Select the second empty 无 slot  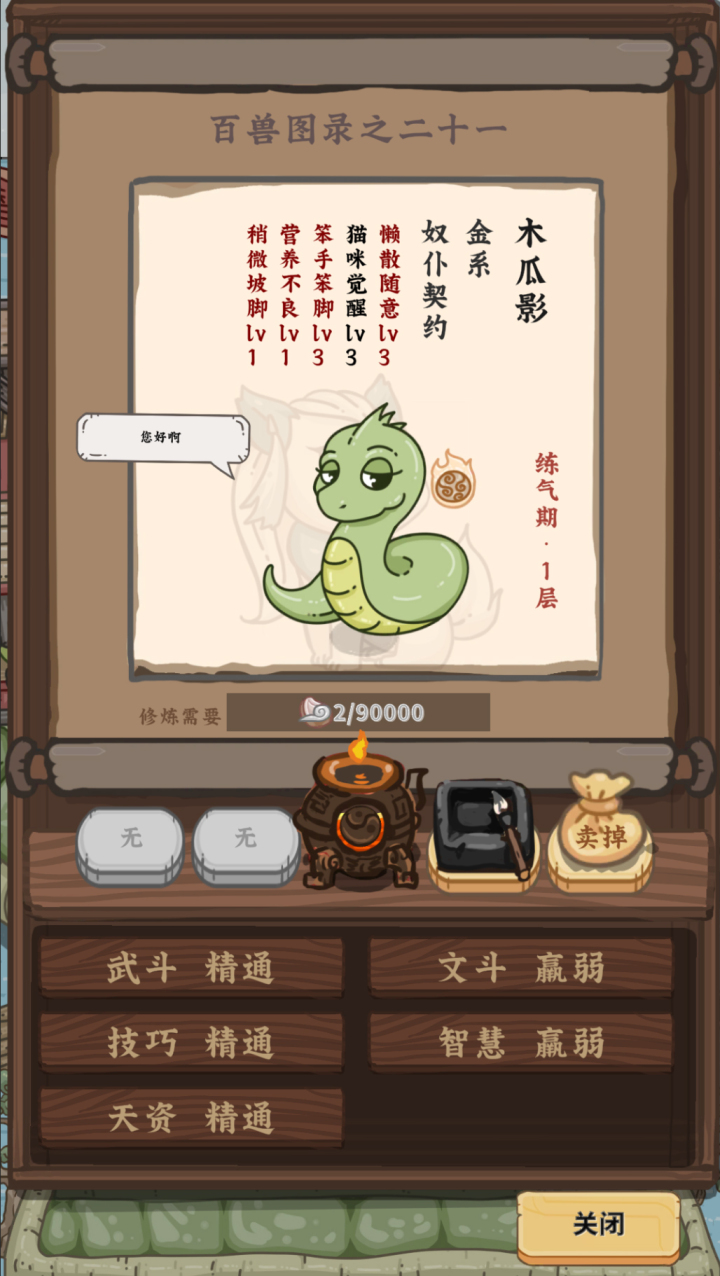[246, 843]
